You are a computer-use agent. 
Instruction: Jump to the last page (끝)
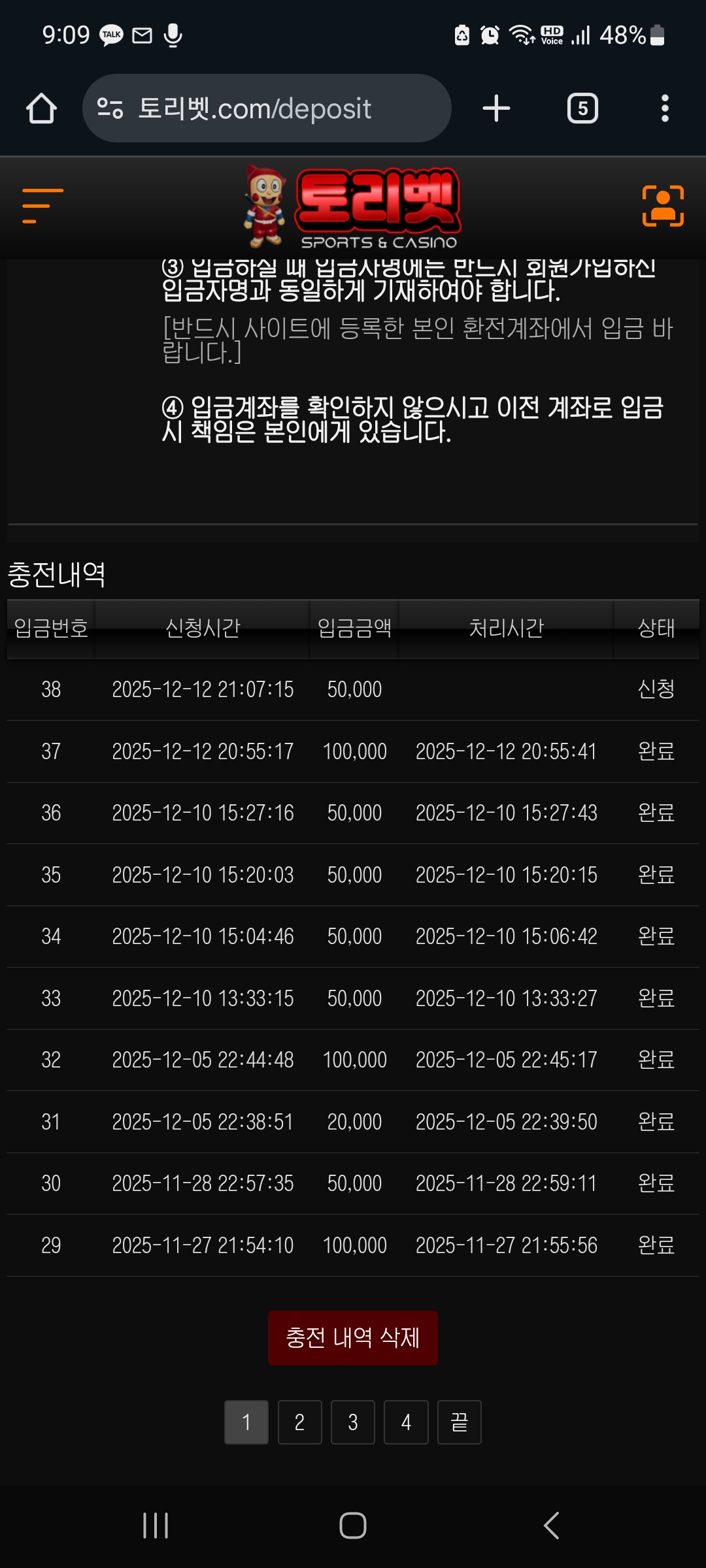(459, 1422)
